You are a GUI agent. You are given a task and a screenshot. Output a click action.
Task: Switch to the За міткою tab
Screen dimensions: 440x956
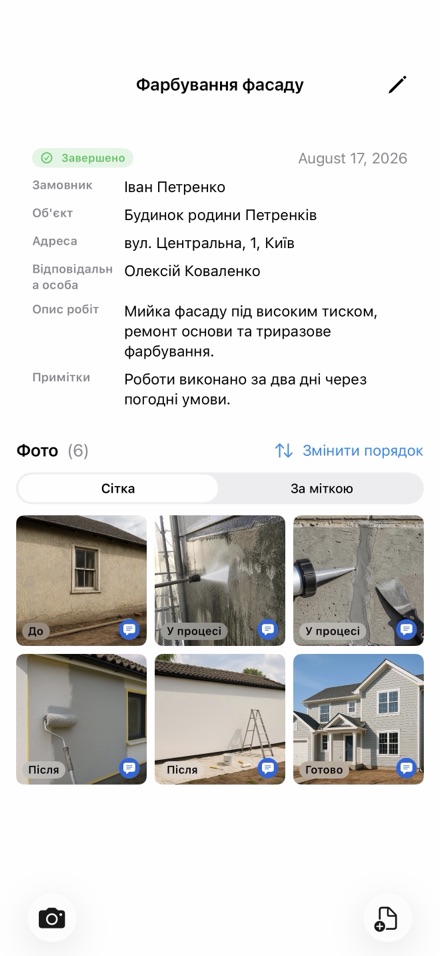click(x=322, y=488)
